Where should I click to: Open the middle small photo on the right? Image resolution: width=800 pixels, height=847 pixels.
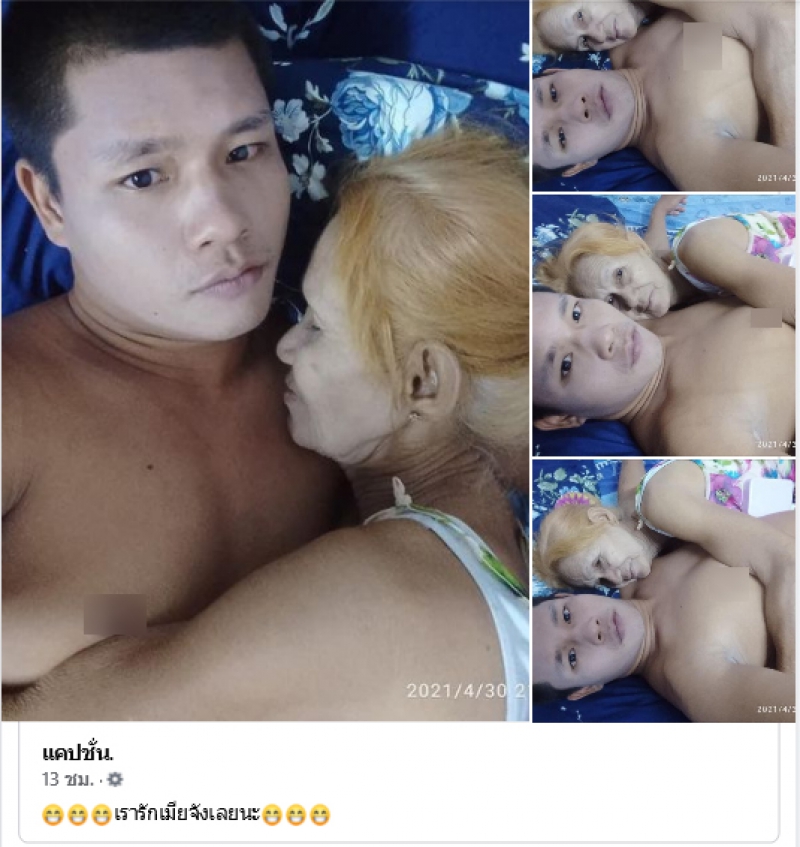(x=664, y=325)
